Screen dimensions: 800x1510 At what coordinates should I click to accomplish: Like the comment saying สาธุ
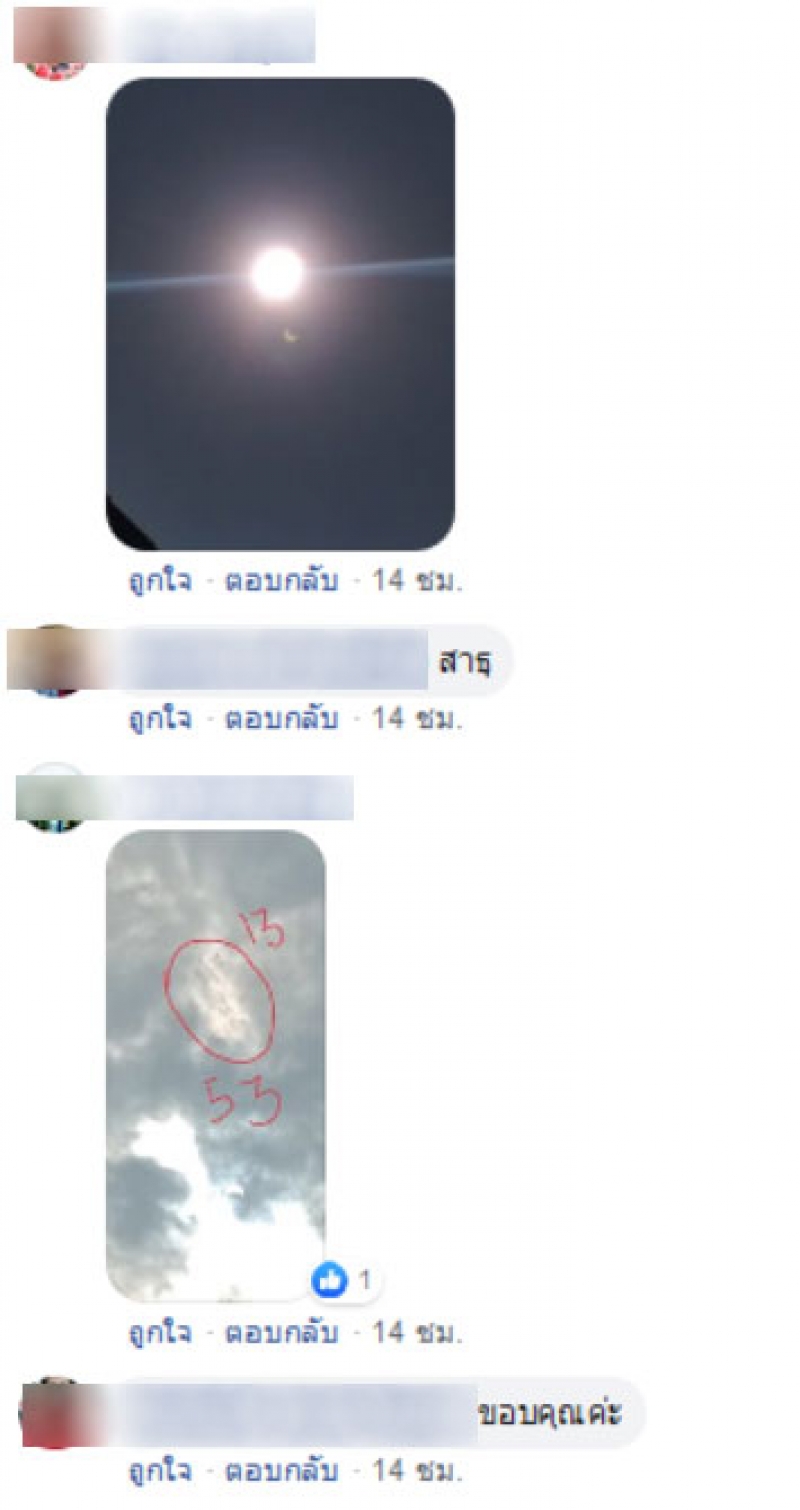[160, 718]
